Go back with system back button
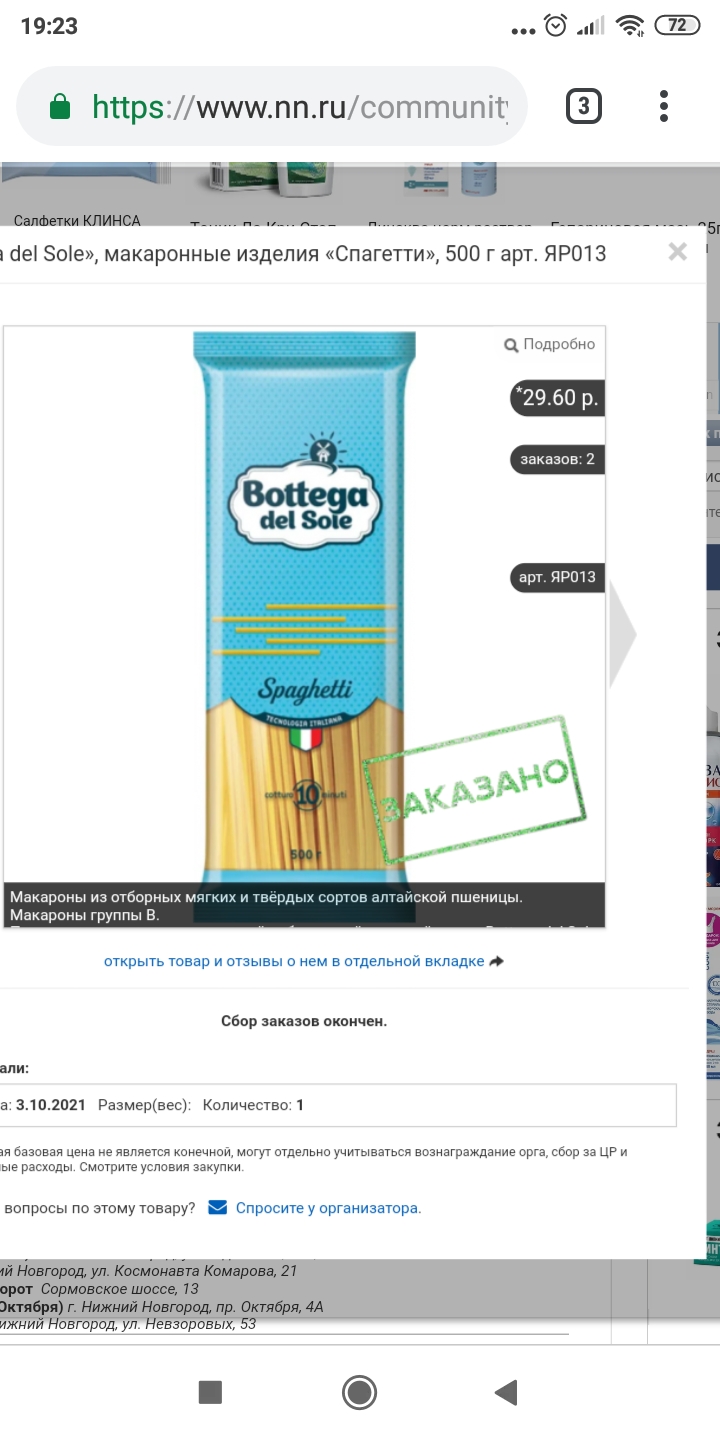720x1440 pixels. 506,1392
